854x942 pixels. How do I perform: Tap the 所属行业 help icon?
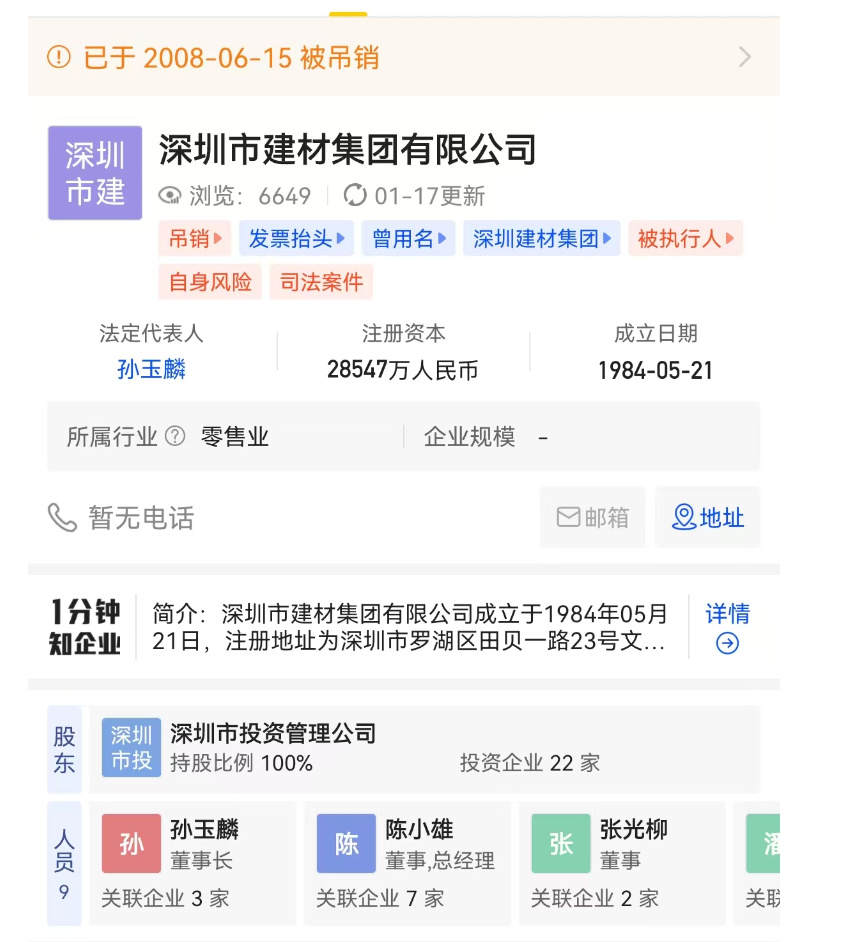coord(175,436)
